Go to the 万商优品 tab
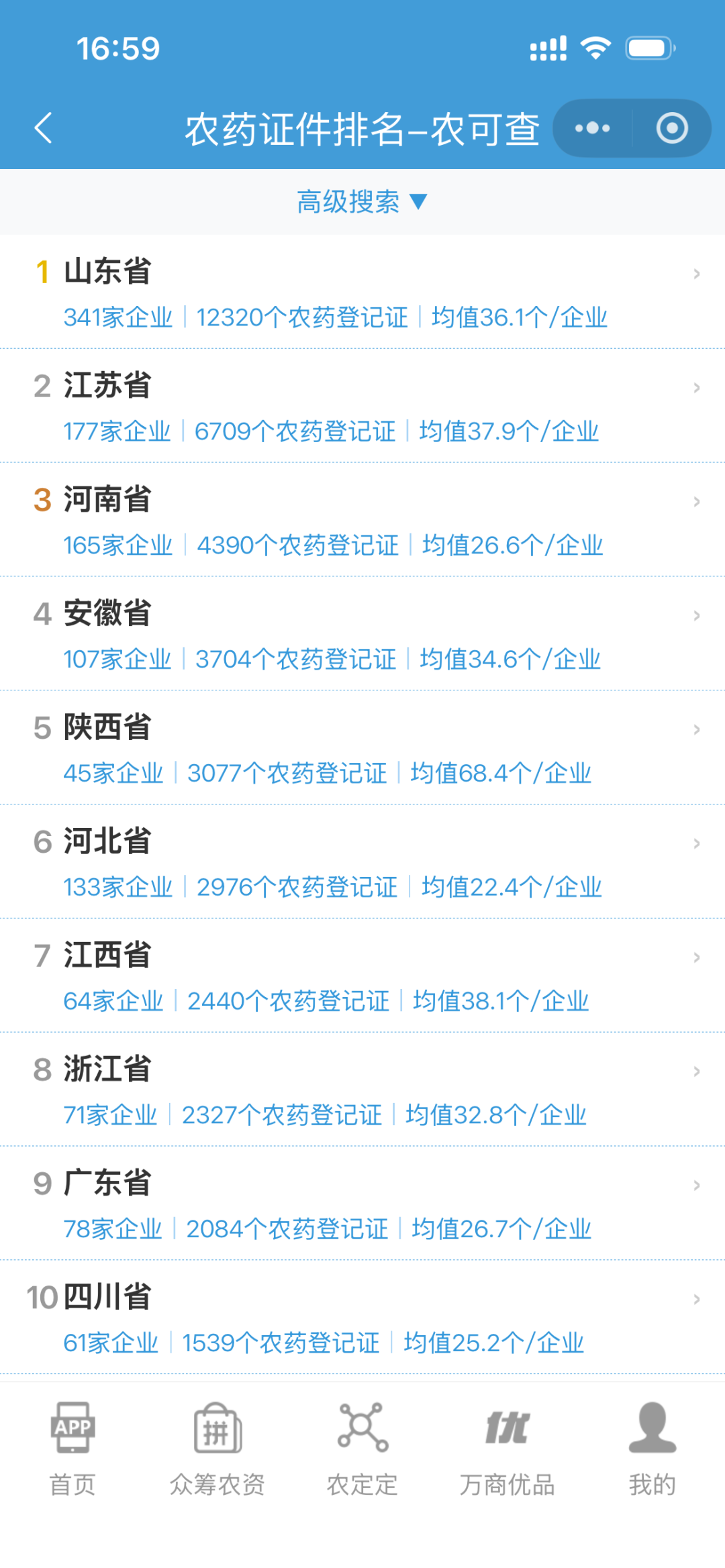 [x=507, y=1448]
